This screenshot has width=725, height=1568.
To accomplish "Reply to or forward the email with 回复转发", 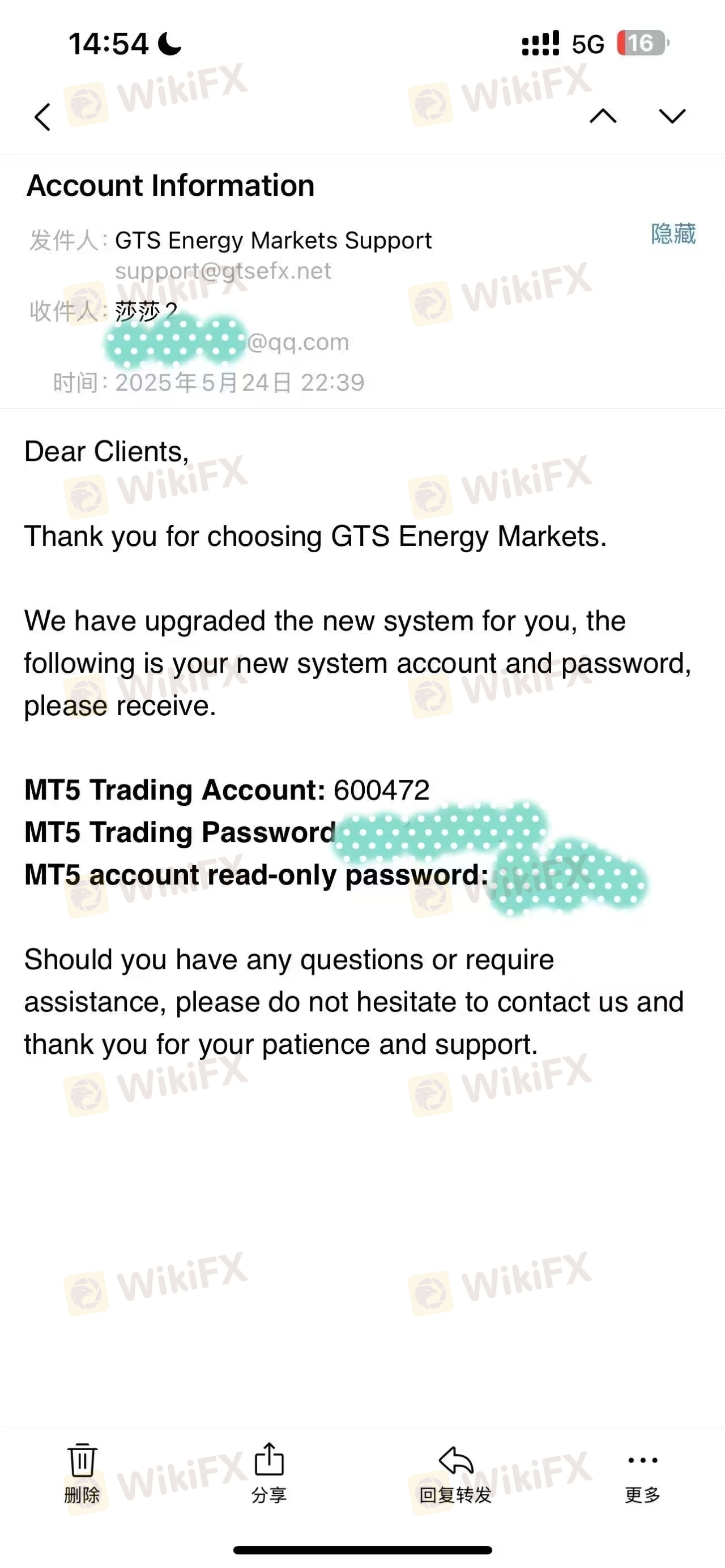I will click(x=455, y=1473).
